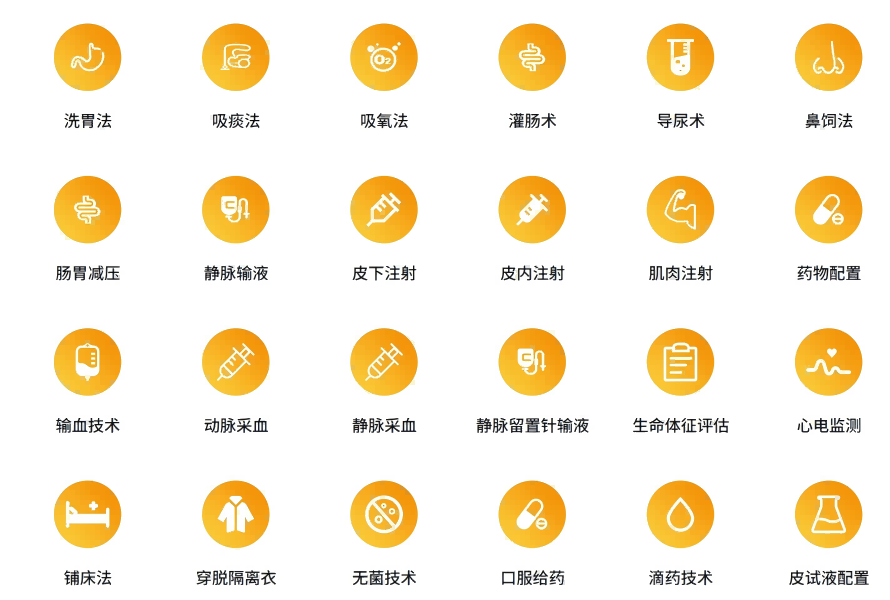
Task: Select the 动脉采血 item
Action: 236,362
